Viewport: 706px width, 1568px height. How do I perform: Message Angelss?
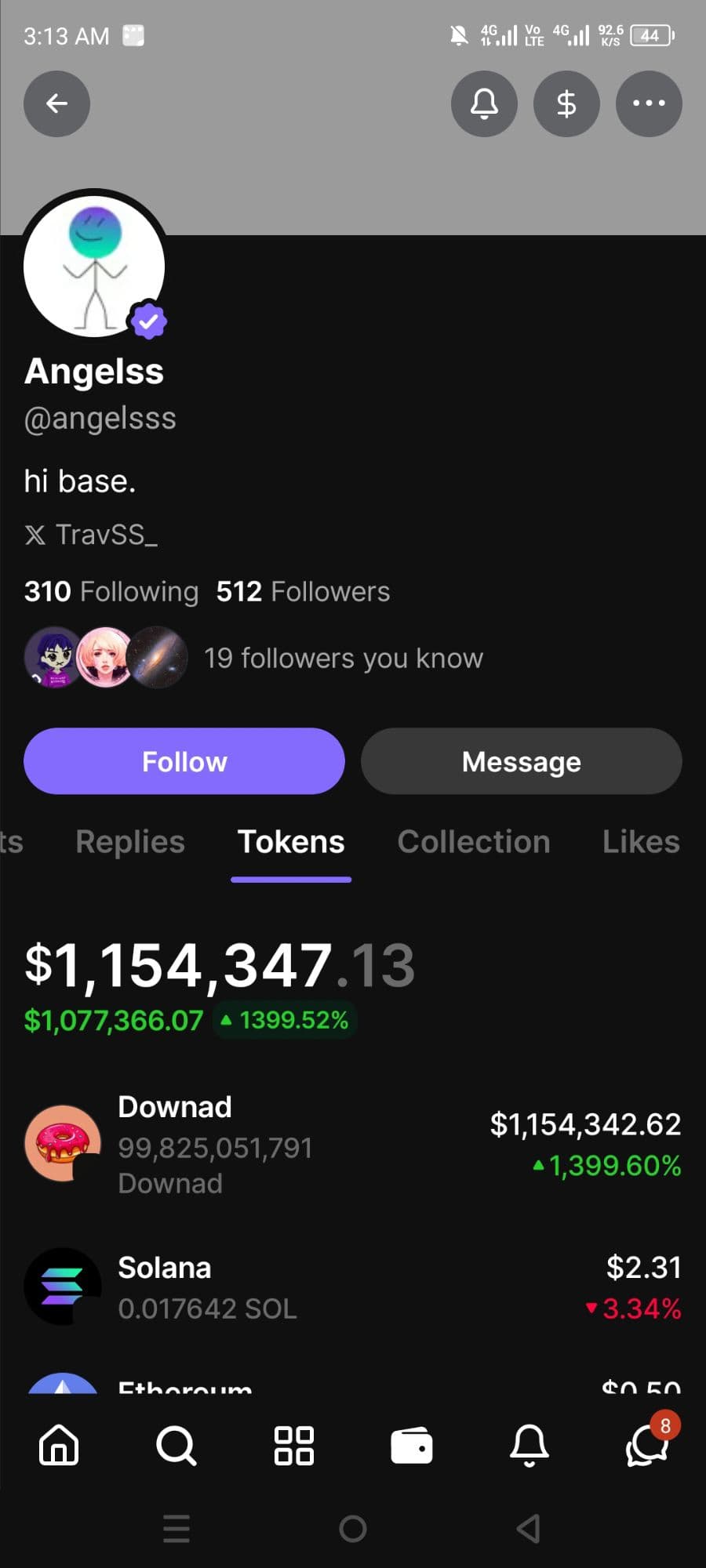point(521,761)
